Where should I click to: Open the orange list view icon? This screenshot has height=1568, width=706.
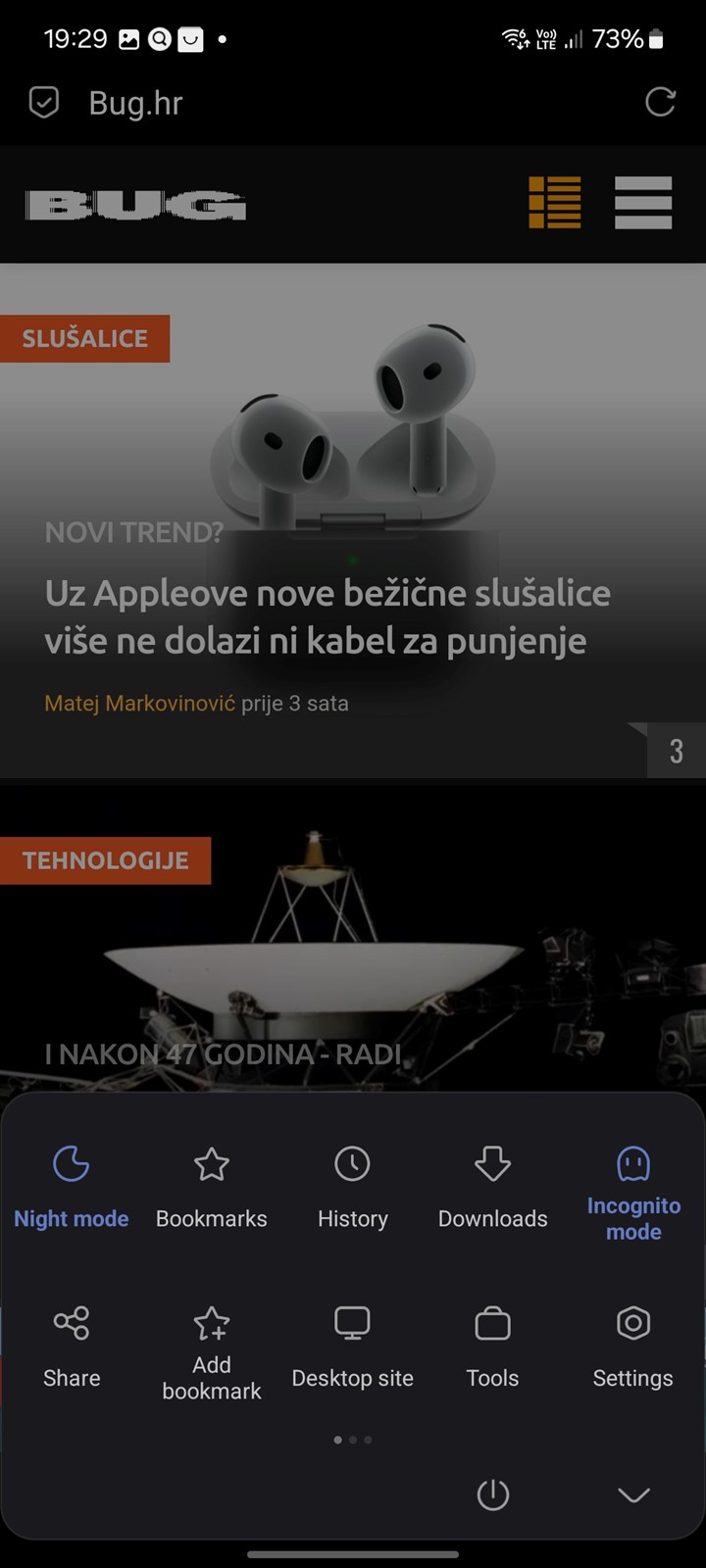[x=555, y=203]
